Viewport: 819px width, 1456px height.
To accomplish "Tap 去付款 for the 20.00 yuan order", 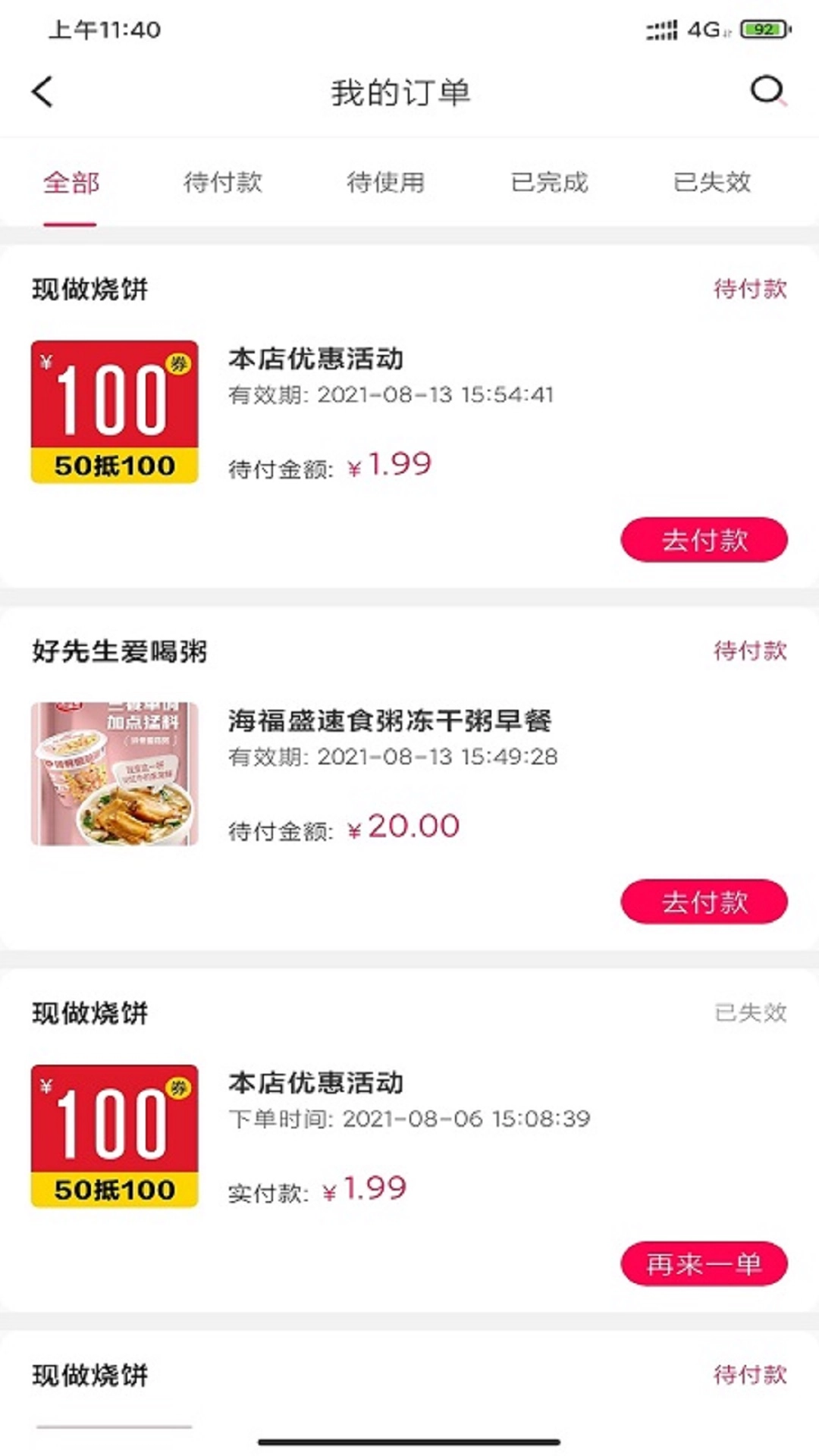I will point(703,902).
